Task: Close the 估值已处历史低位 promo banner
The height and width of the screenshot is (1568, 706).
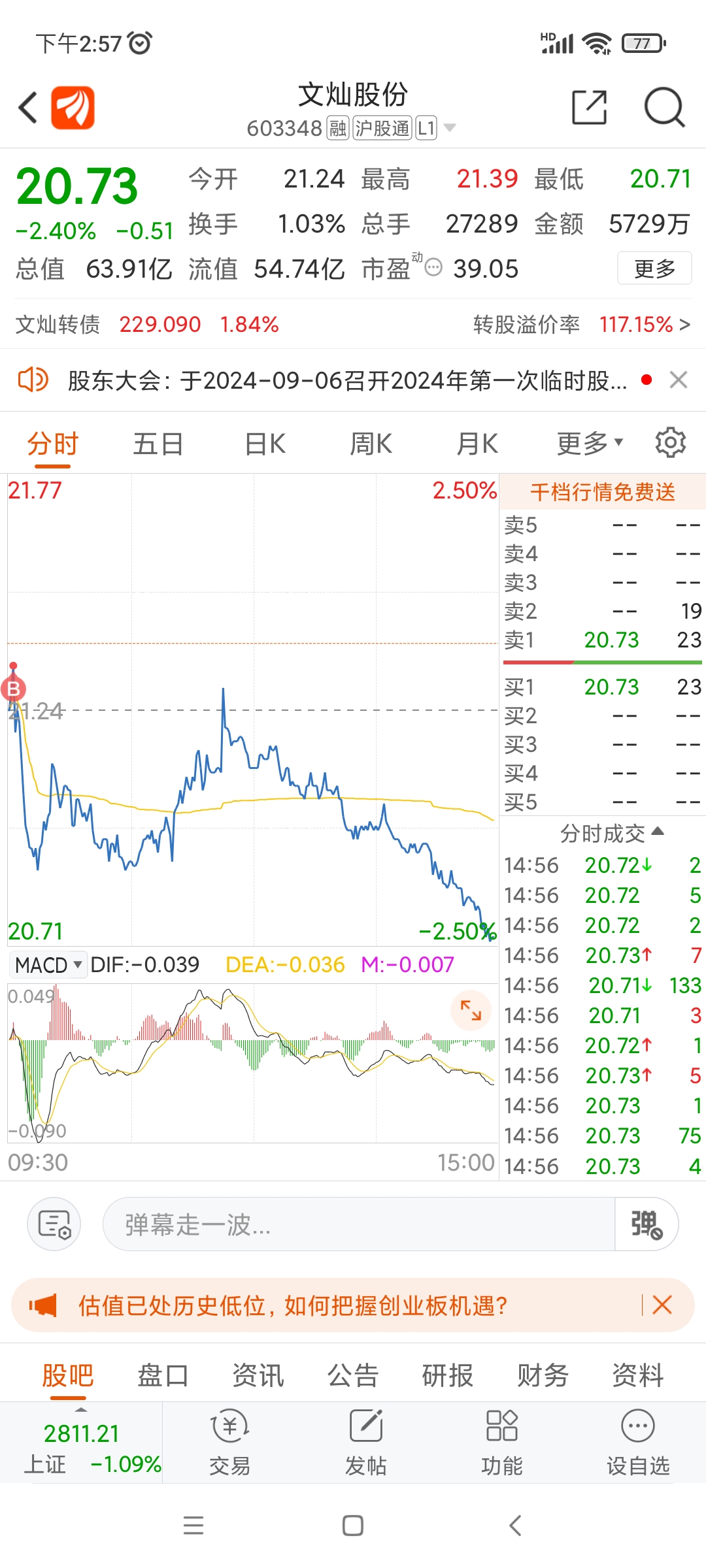Action: [x=662, y=1306]
